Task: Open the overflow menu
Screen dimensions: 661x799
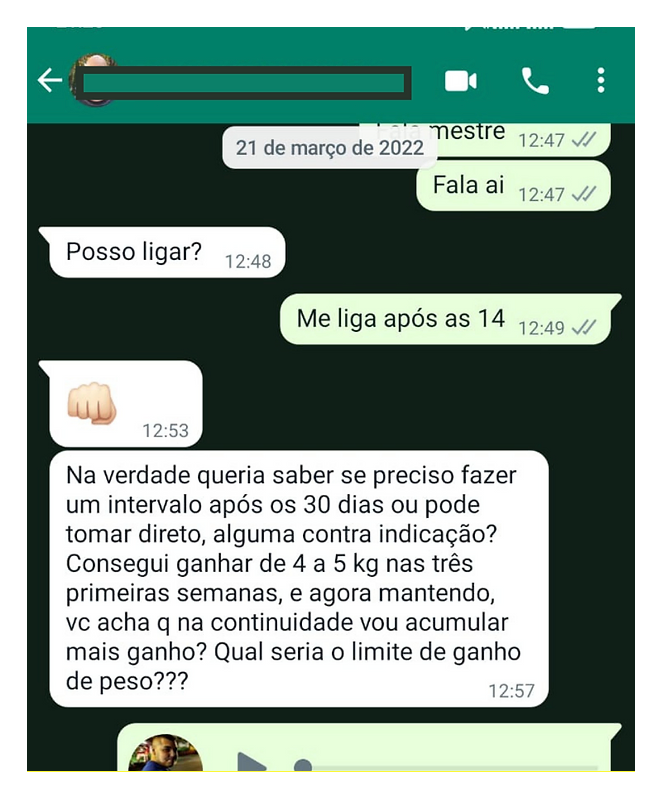Action: [x=600, y=81]
